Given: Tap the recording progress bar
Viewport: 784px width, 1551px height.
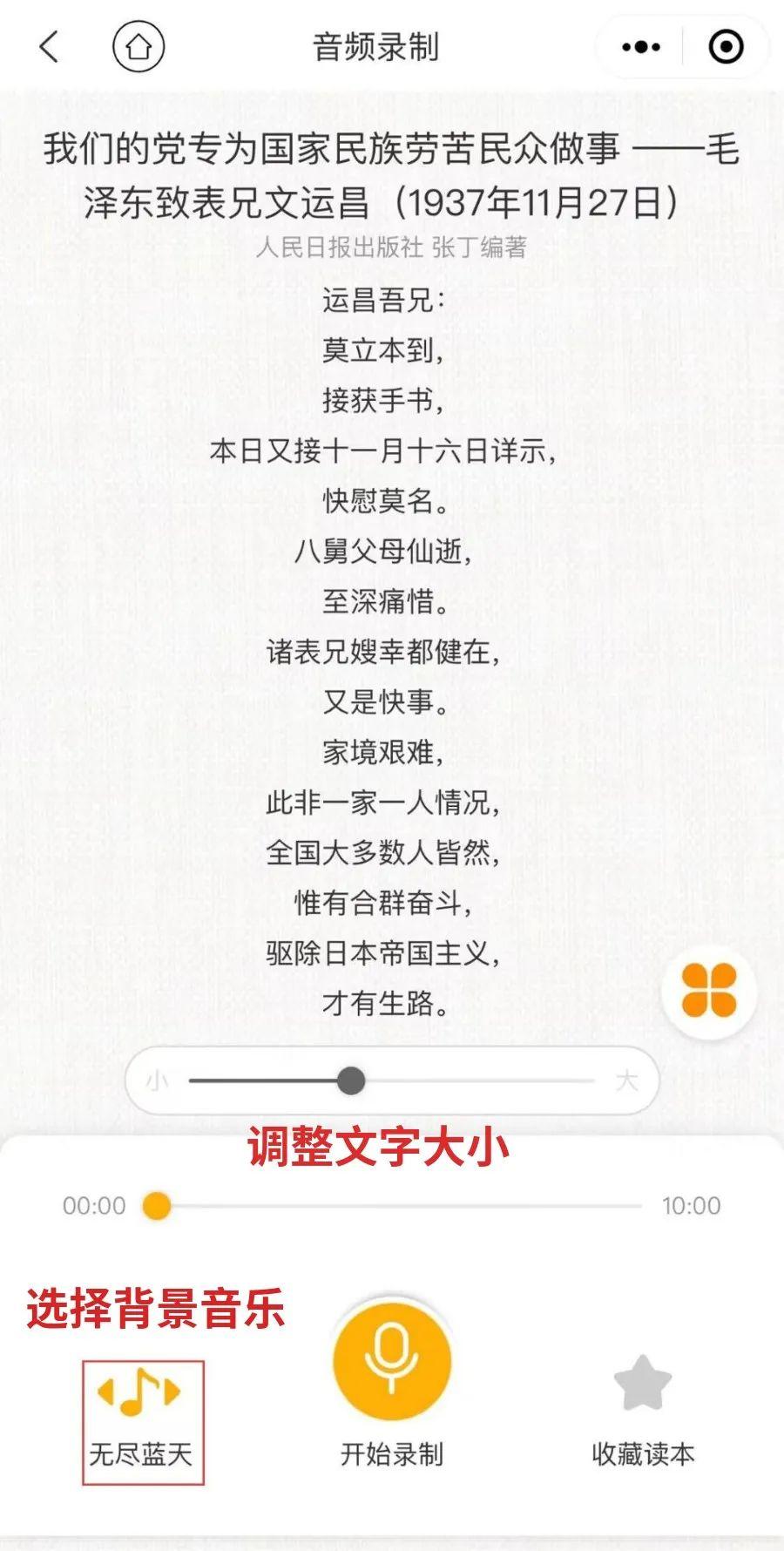Looking at the screenshot, I should click(401, 1206).
